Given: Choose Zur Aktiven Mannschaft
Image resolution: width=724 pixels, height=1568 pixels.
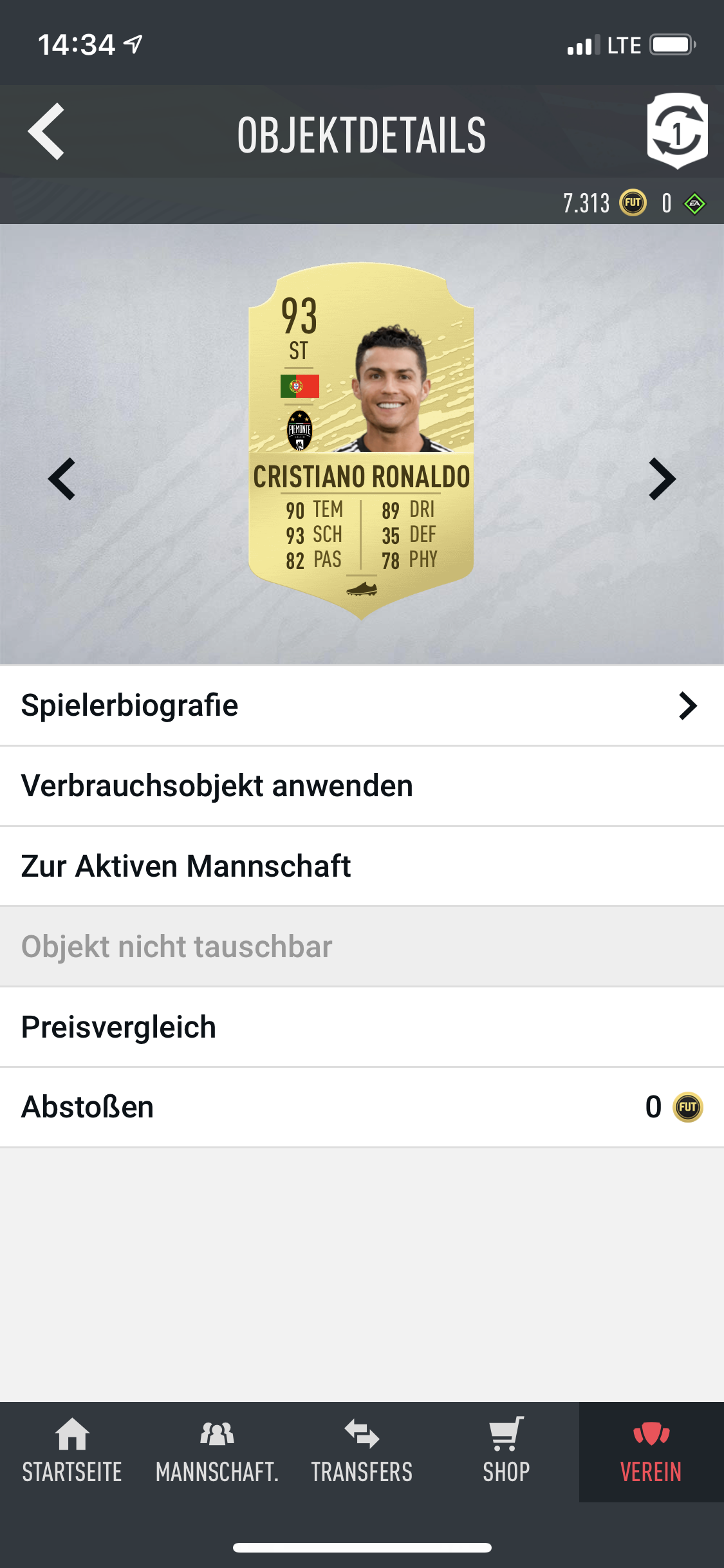Looking at the screenshot, I should (x=362, y=866).
